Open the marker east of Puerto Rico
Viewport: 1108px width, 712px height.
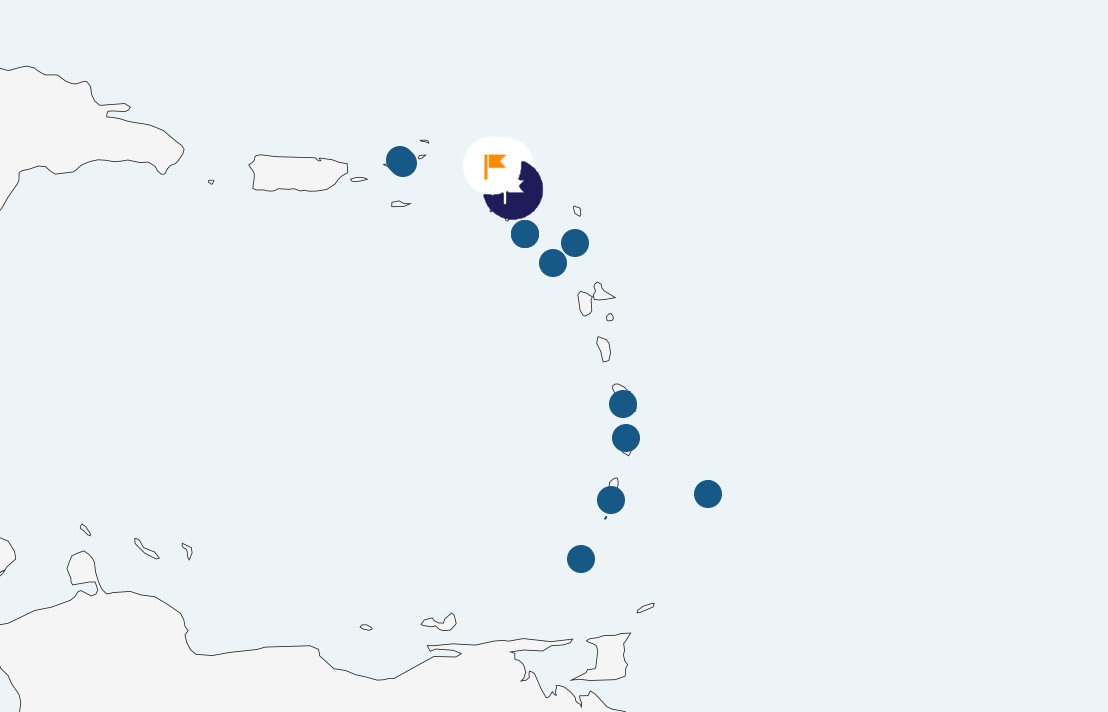(x=401, y=161)
